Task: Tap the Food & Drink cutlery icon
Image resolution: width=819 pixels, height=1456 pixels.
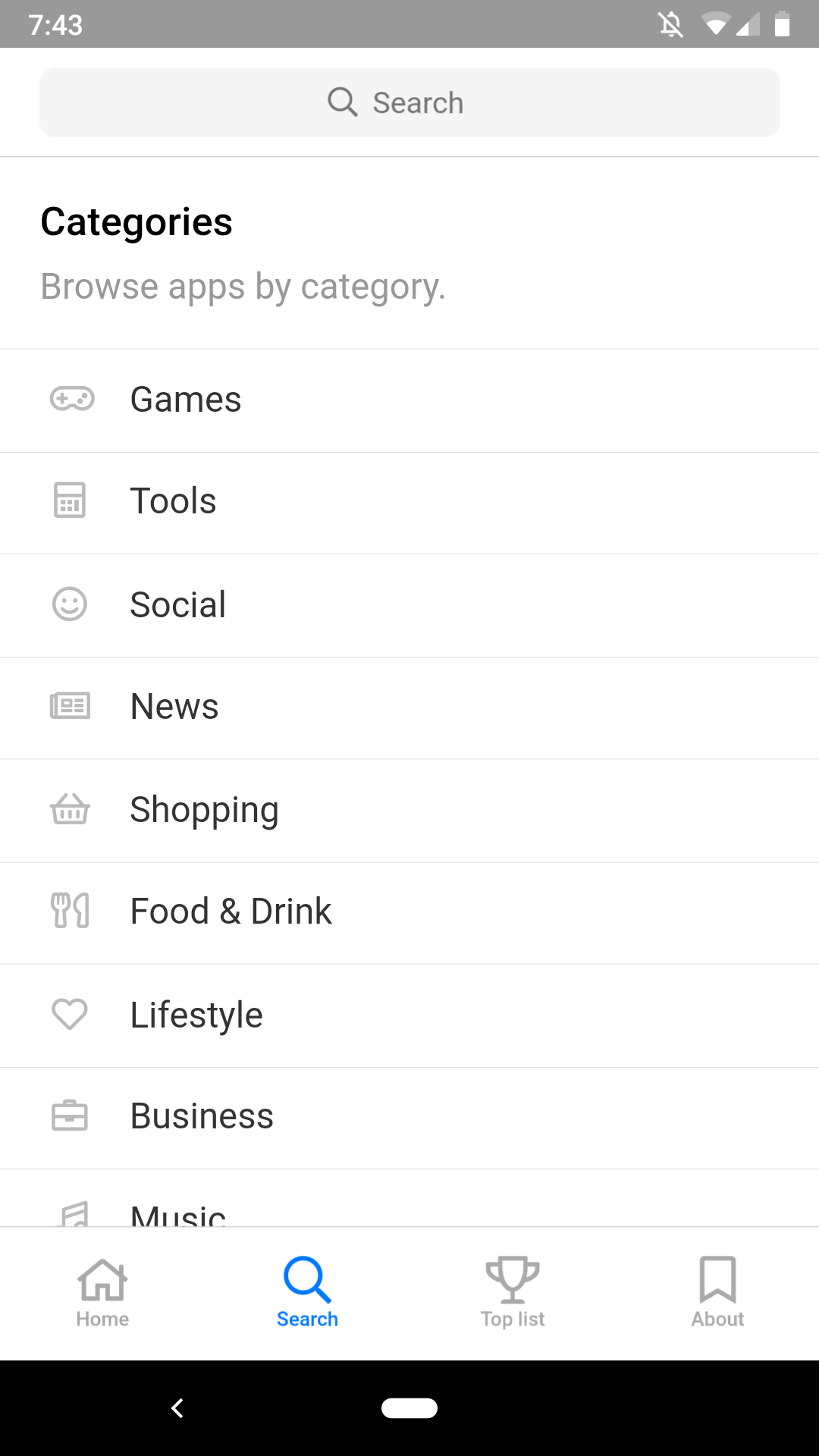Action: point(69,912)
